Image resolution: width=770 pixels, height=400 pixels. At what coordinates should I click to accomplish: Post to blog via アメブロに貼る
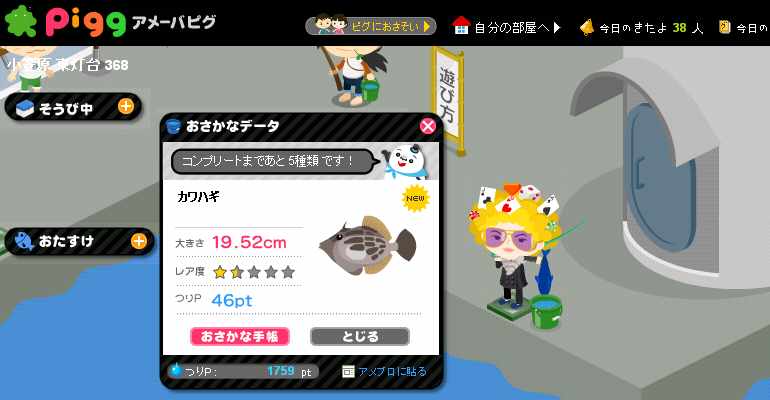pyautogui.click(x=385, y=371)
